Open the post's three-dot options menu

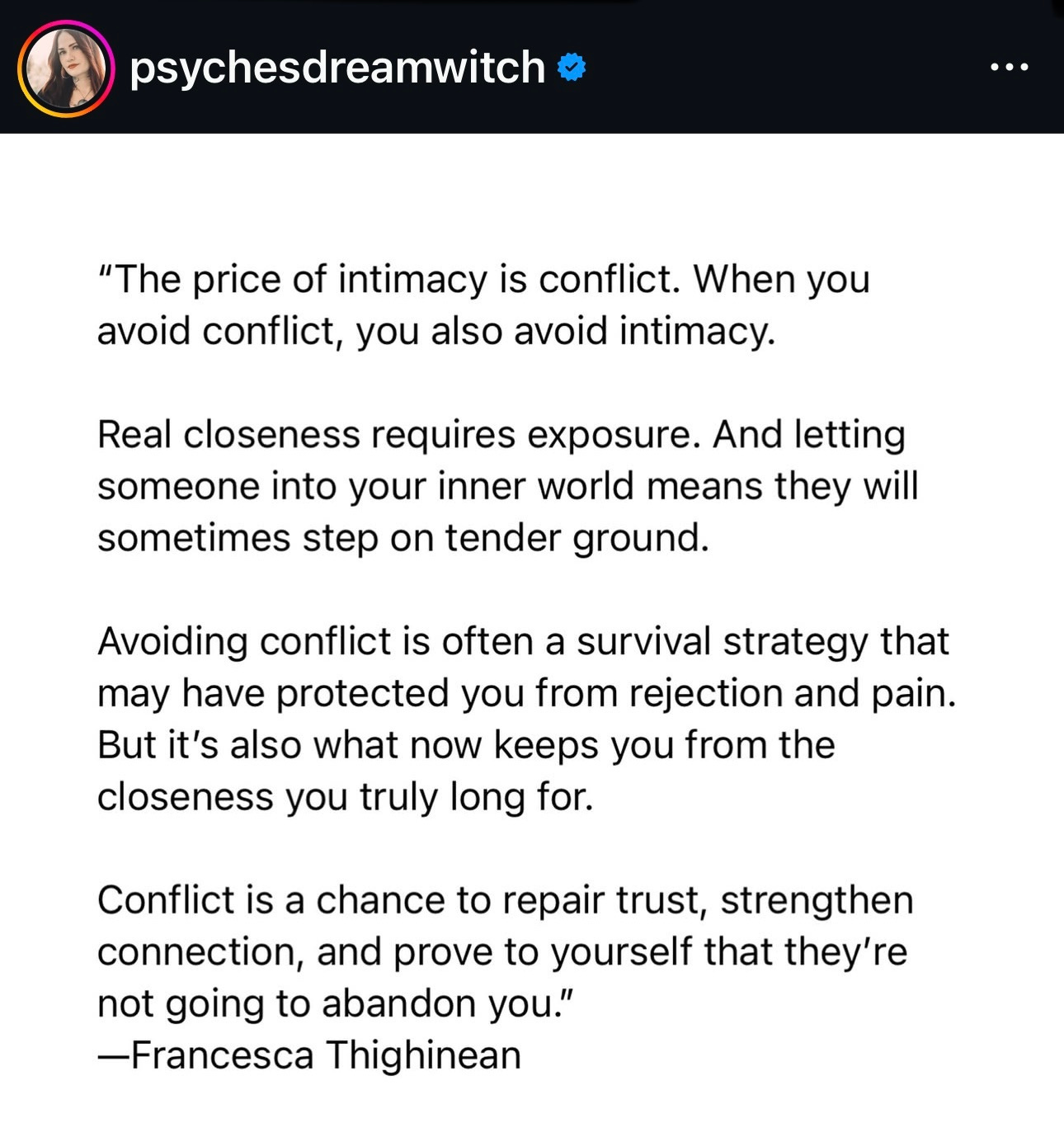pyautogui.click(x=1009, y=68)
